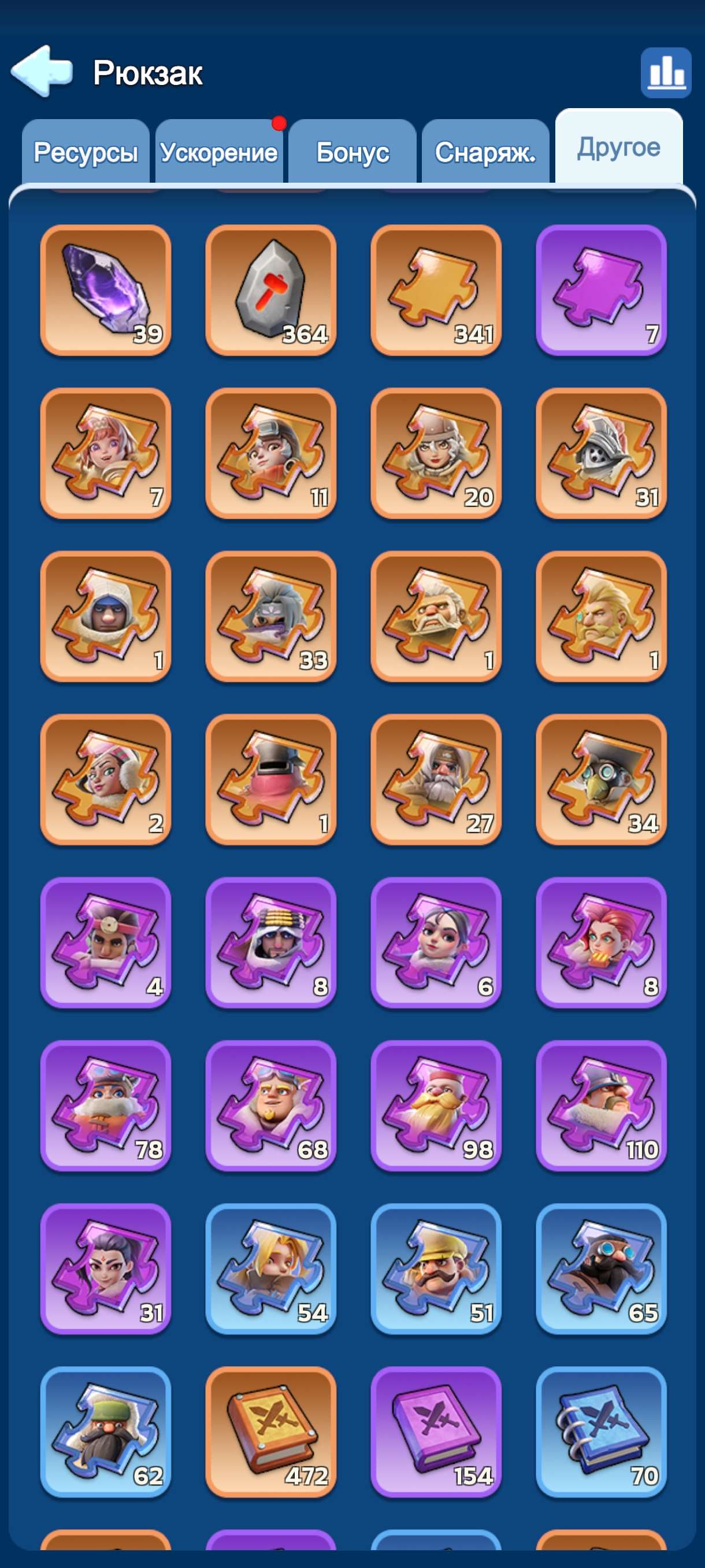Select the Снаряж. tab
The width and height of the screenshot is (705, 1568).
coord(485,151)
